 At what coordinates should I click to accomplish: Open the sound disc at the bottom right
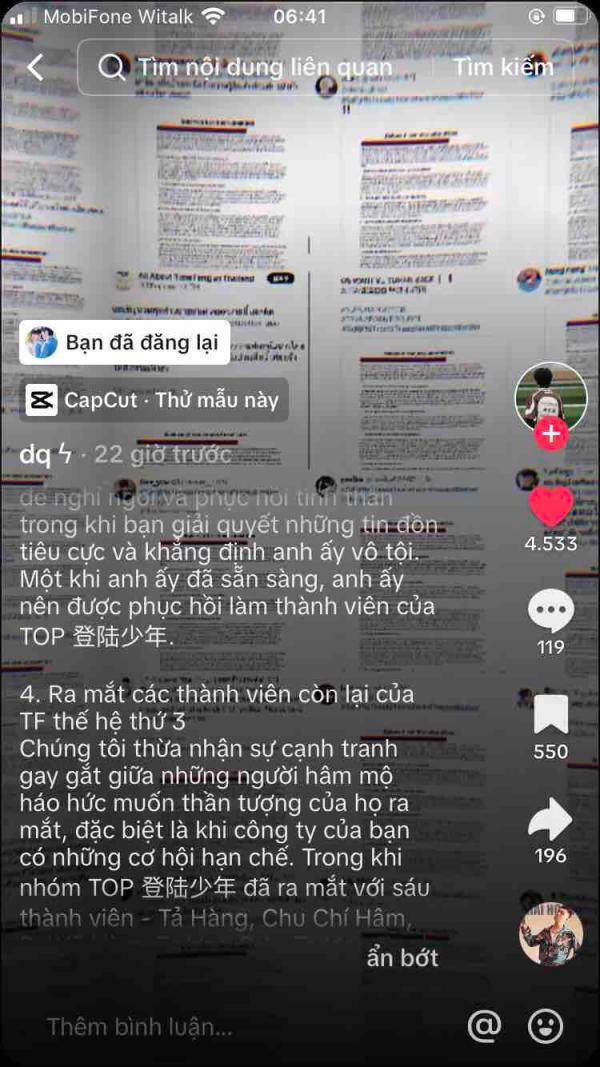coord(551,933)
